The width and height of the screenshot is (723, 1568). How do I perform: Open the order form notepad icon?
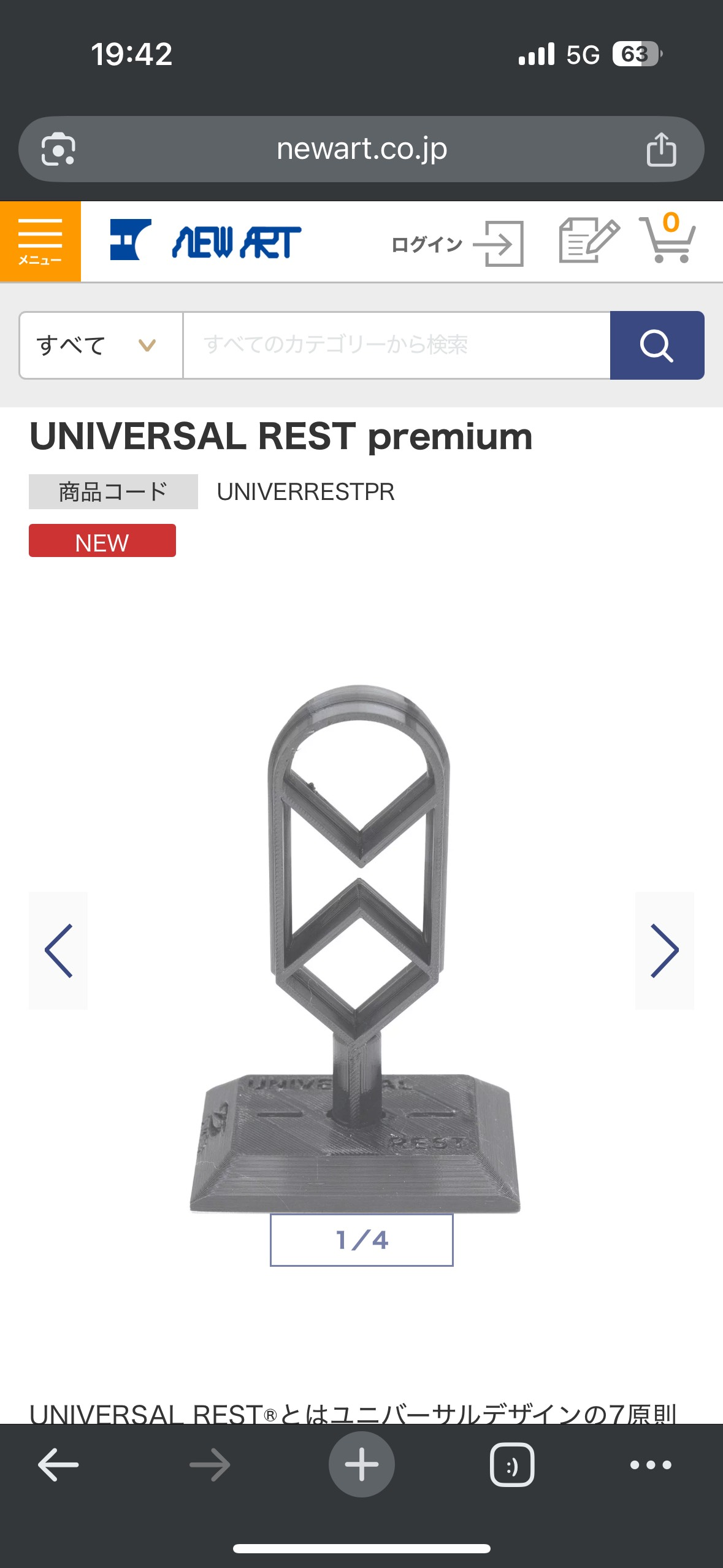[589, 240]
